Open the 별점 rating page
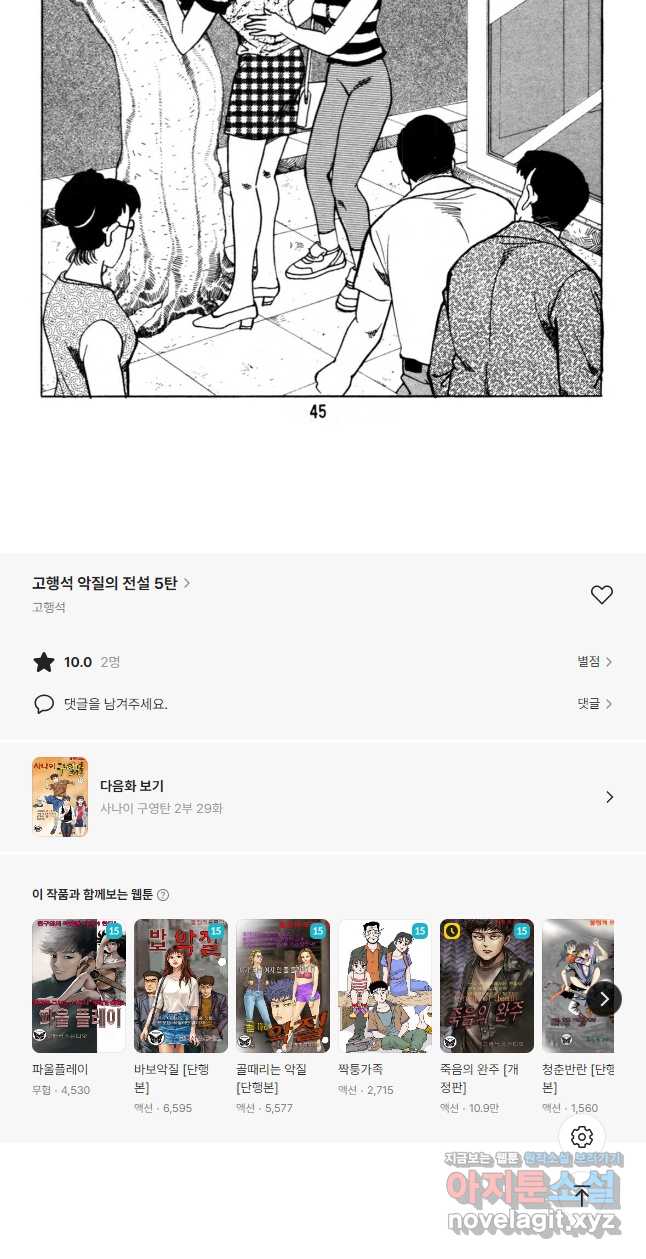646x1259 pixels. pyautogui.click(x=594, y=662)
